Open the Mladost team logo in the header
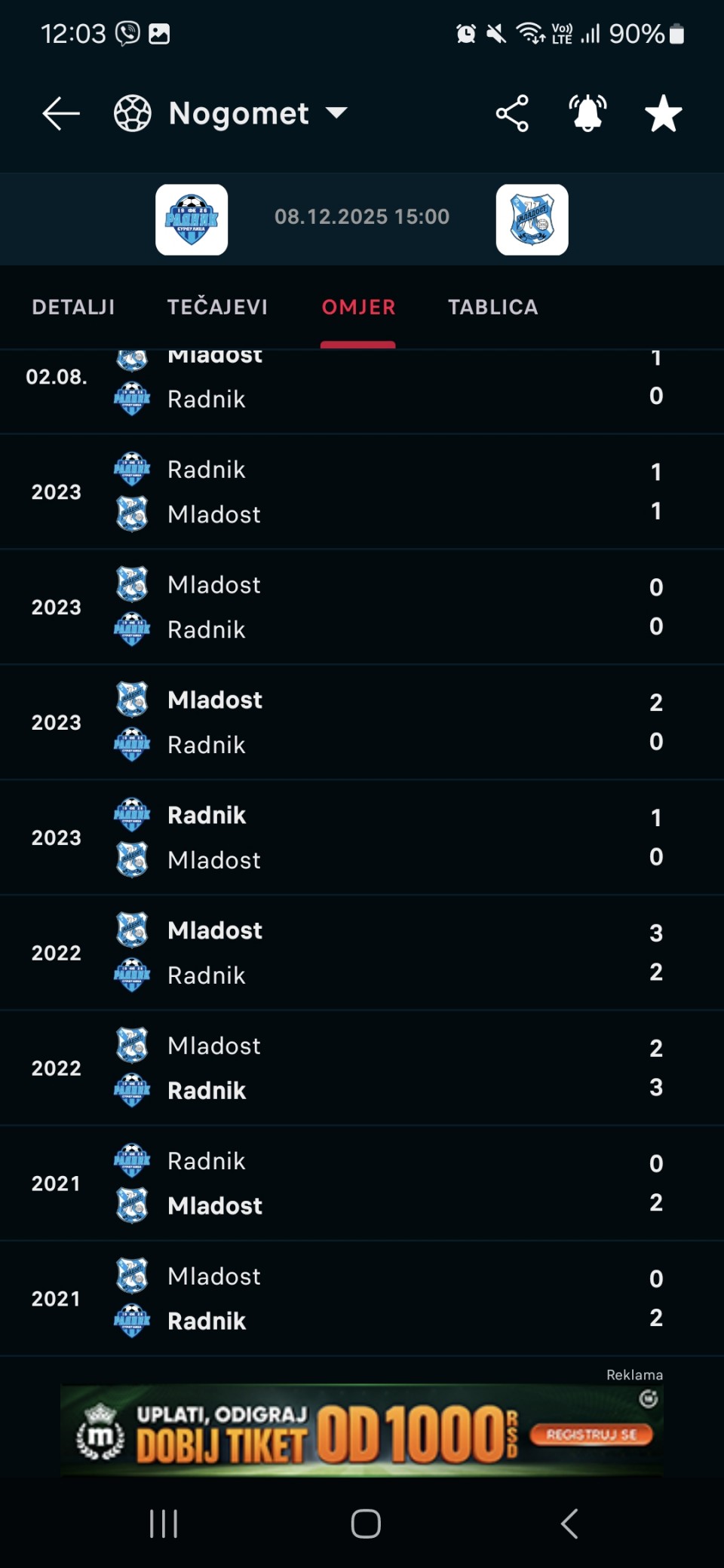Image resolution: width=724 pixels, height=1568 pixels. [532, 219]
